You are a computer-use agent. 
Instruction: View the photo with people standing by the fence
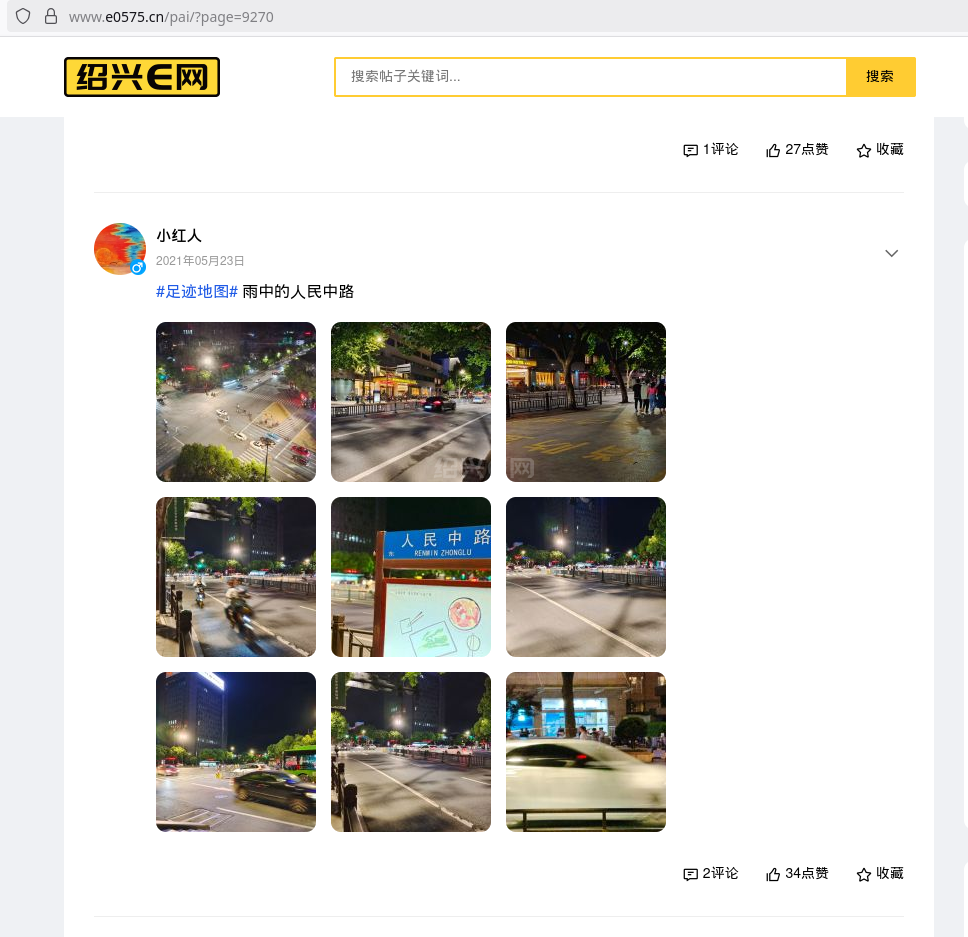click(586, 402)
